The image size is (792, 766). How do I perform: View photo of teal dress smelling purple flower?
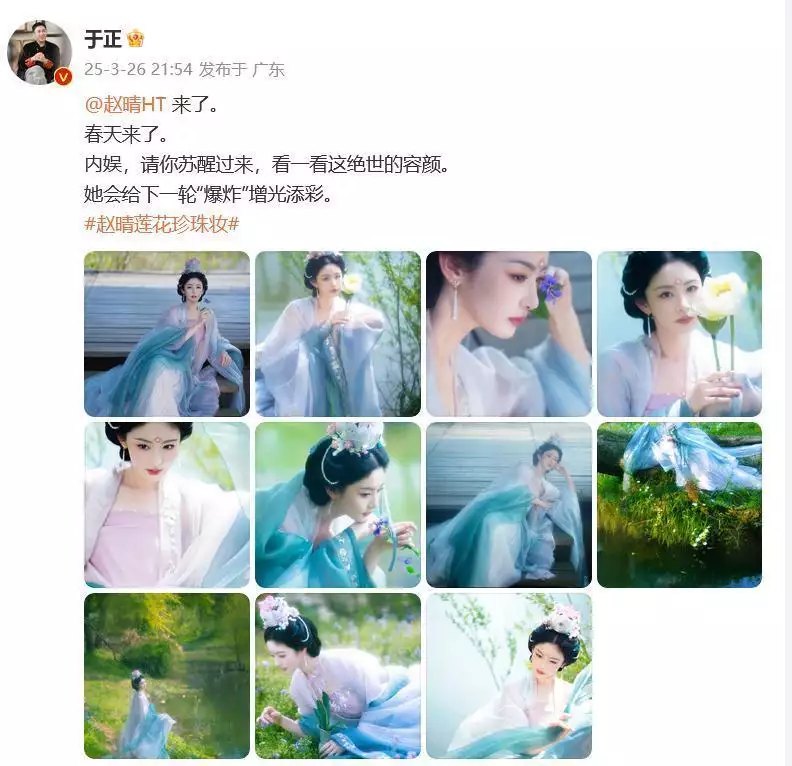pos(337,504)
